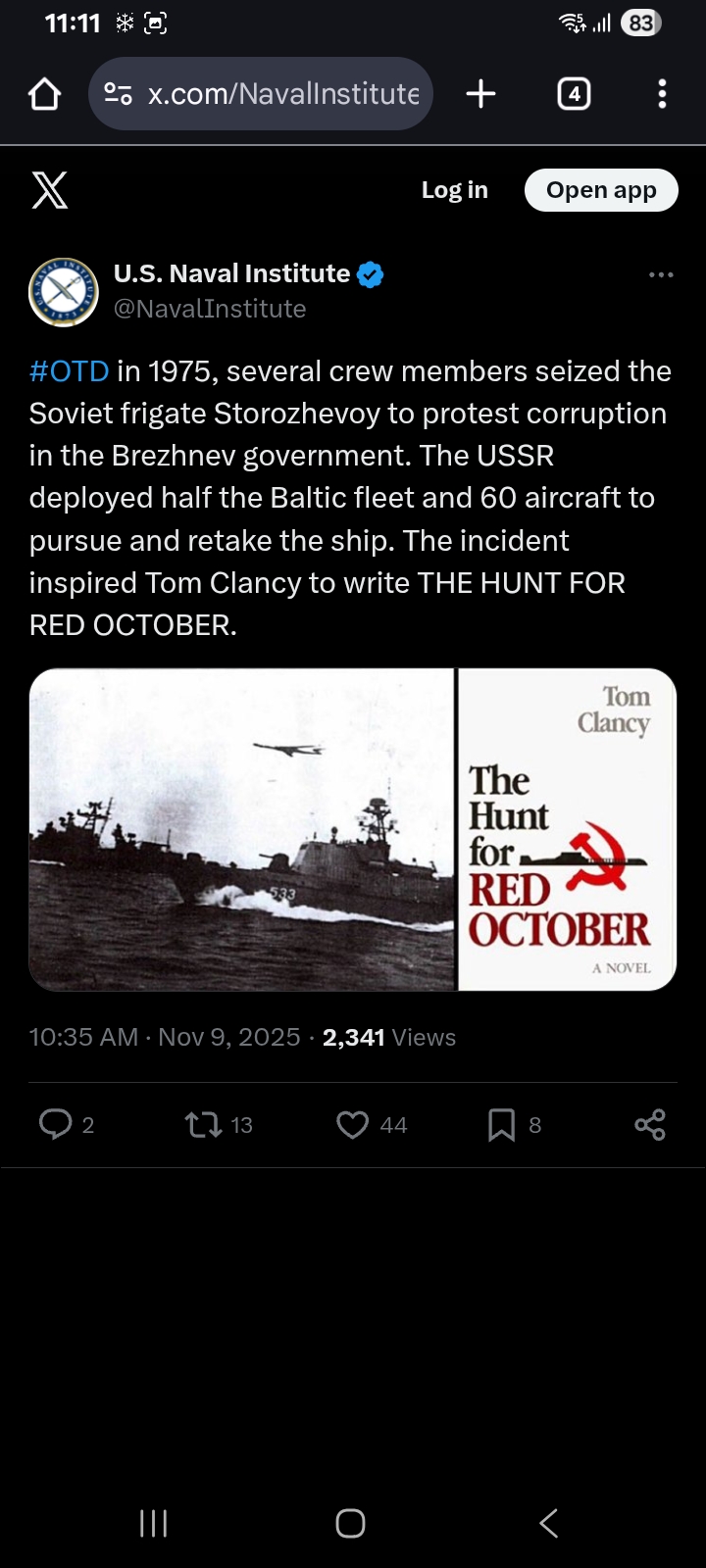Open the U.S. Naval Institute profile avatar

click(64, 291)
